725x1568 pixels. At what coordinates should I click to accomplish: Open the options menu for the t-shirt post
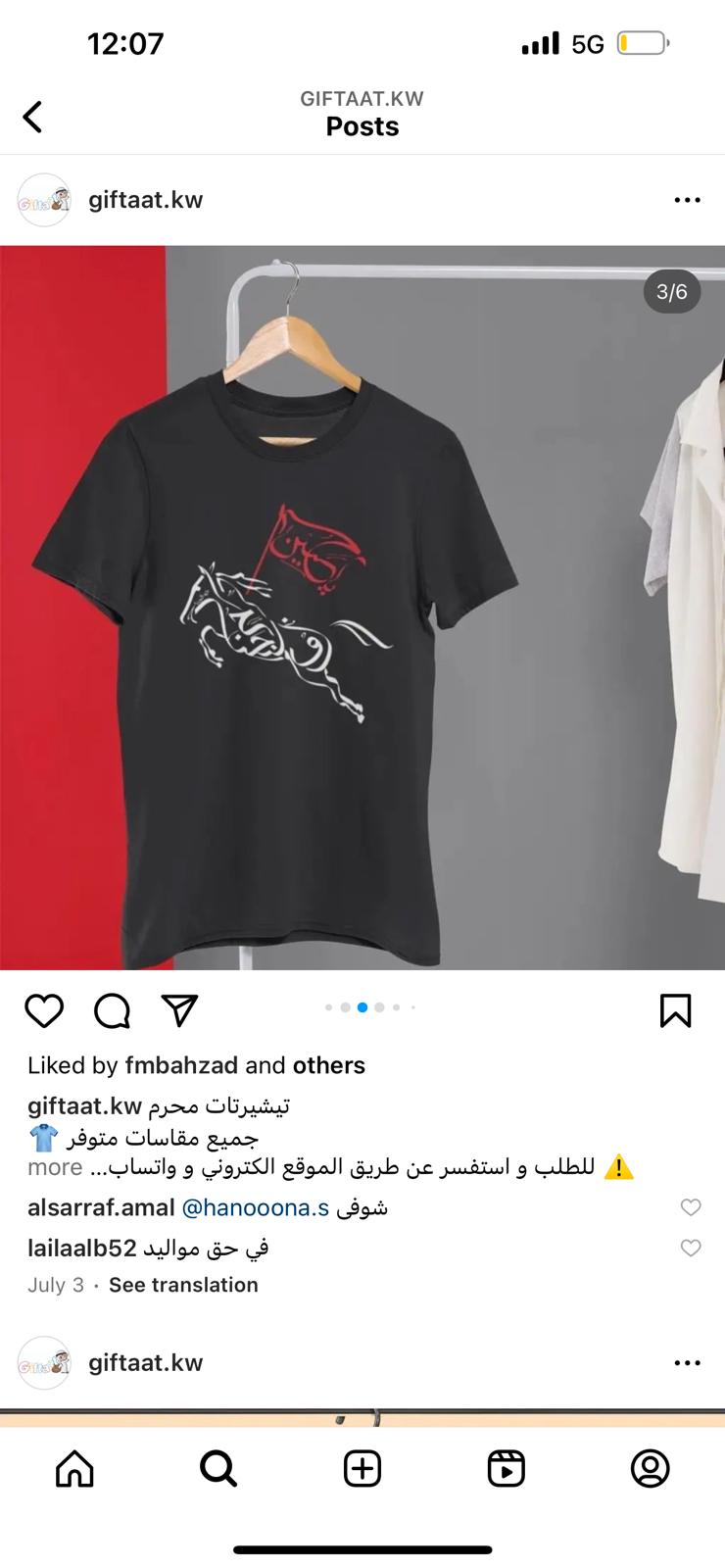click(687, 200)
